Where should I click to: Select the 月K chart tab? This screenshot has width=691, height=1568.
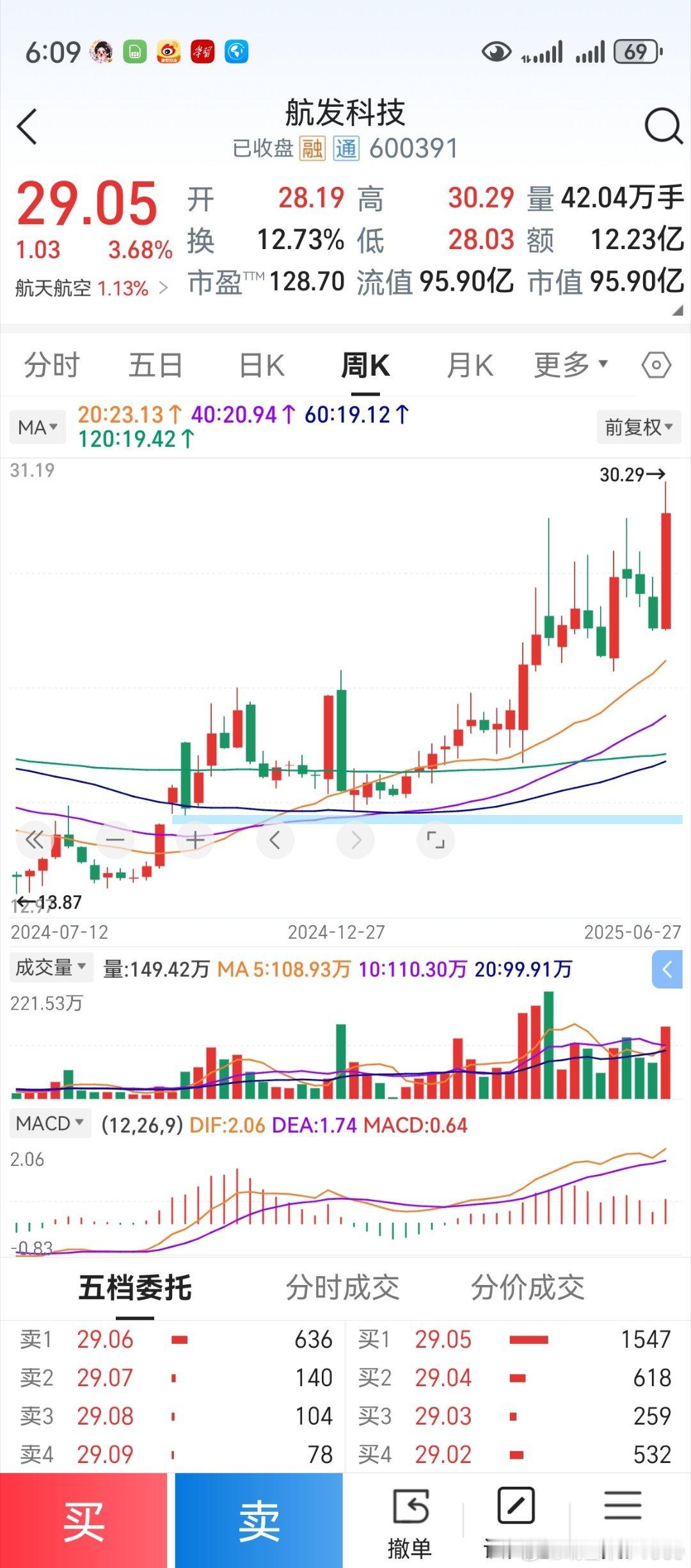470,366
